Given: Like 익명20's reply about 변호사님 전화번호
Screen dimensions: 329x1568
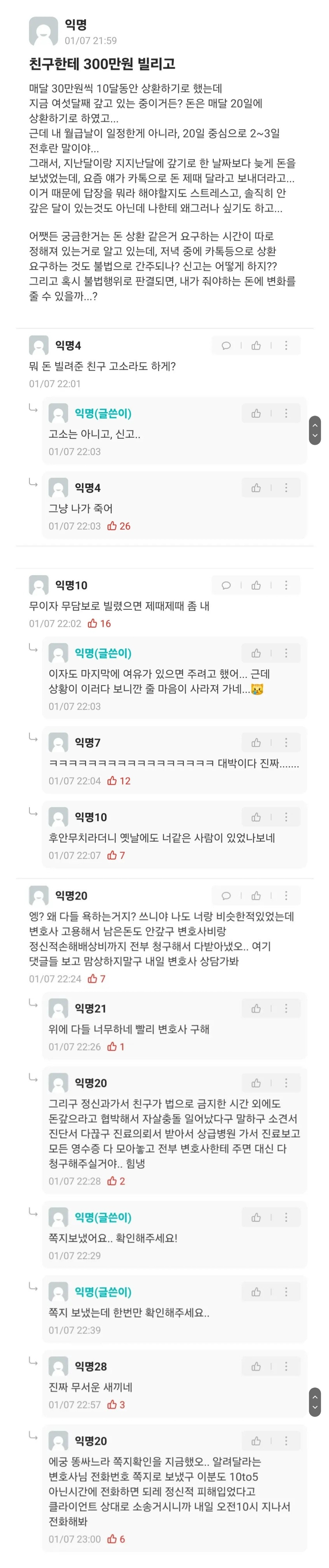Looking at the screenshot, I should pos(256,1441).
